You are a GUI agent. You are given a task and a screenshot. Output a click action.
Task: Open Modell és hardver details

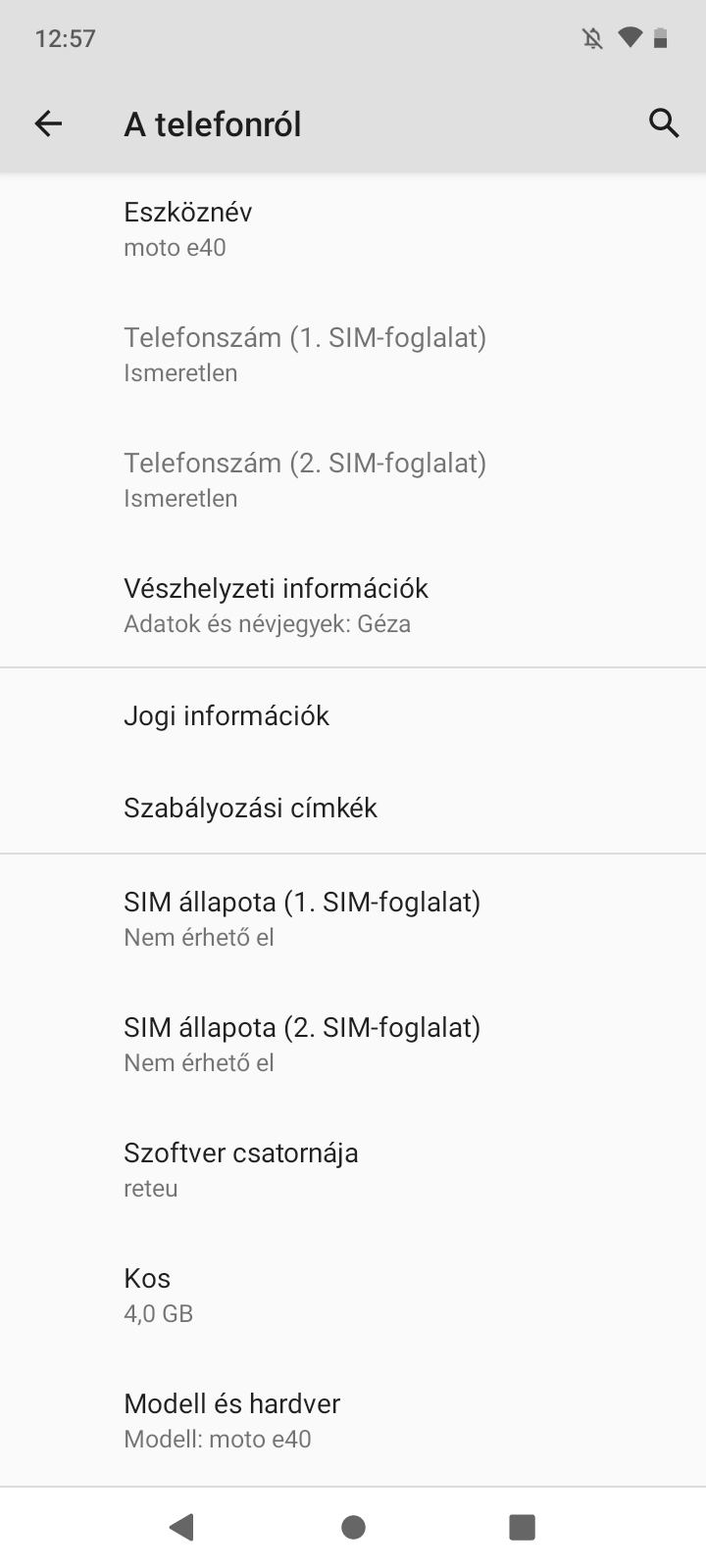pyautogui.click(x=353, y=1420)
